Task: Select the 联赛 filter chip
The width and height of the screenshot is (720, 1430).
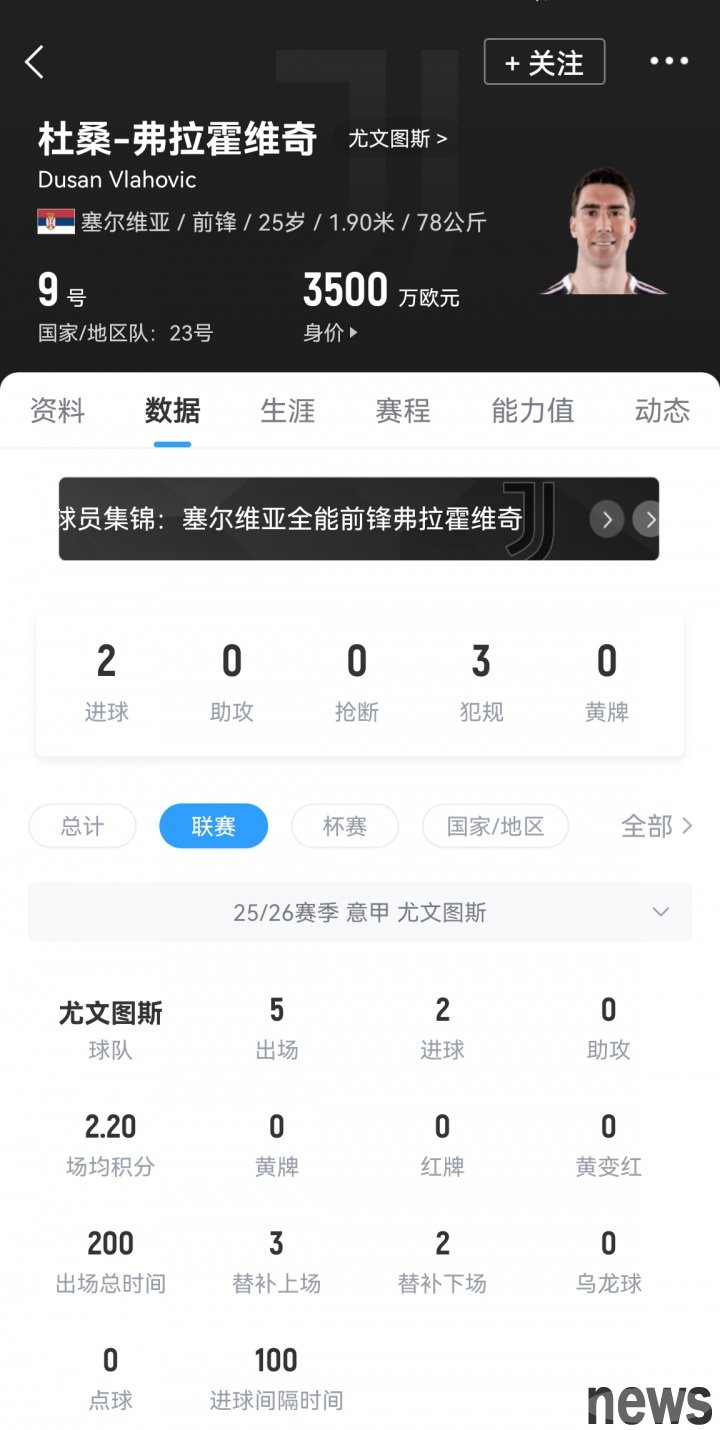Action: pos(213,826)
